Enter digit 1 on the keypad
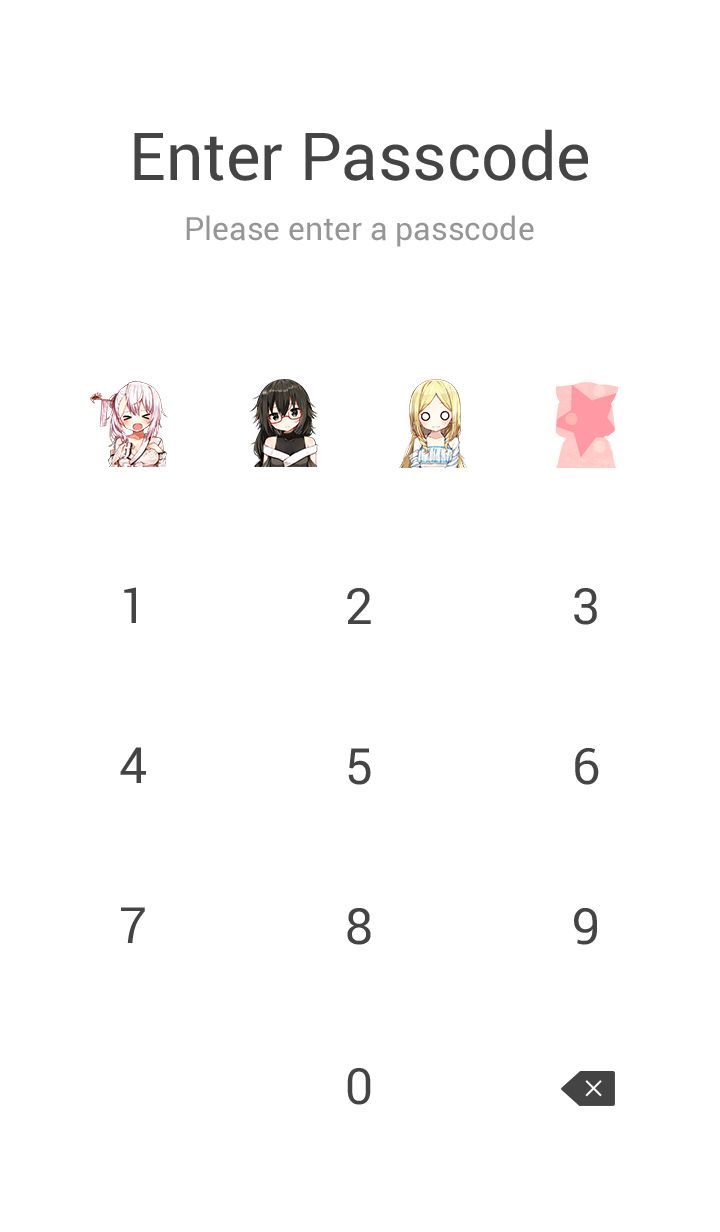The height and width of the screenshot is (1232, 720). point(132,607)
